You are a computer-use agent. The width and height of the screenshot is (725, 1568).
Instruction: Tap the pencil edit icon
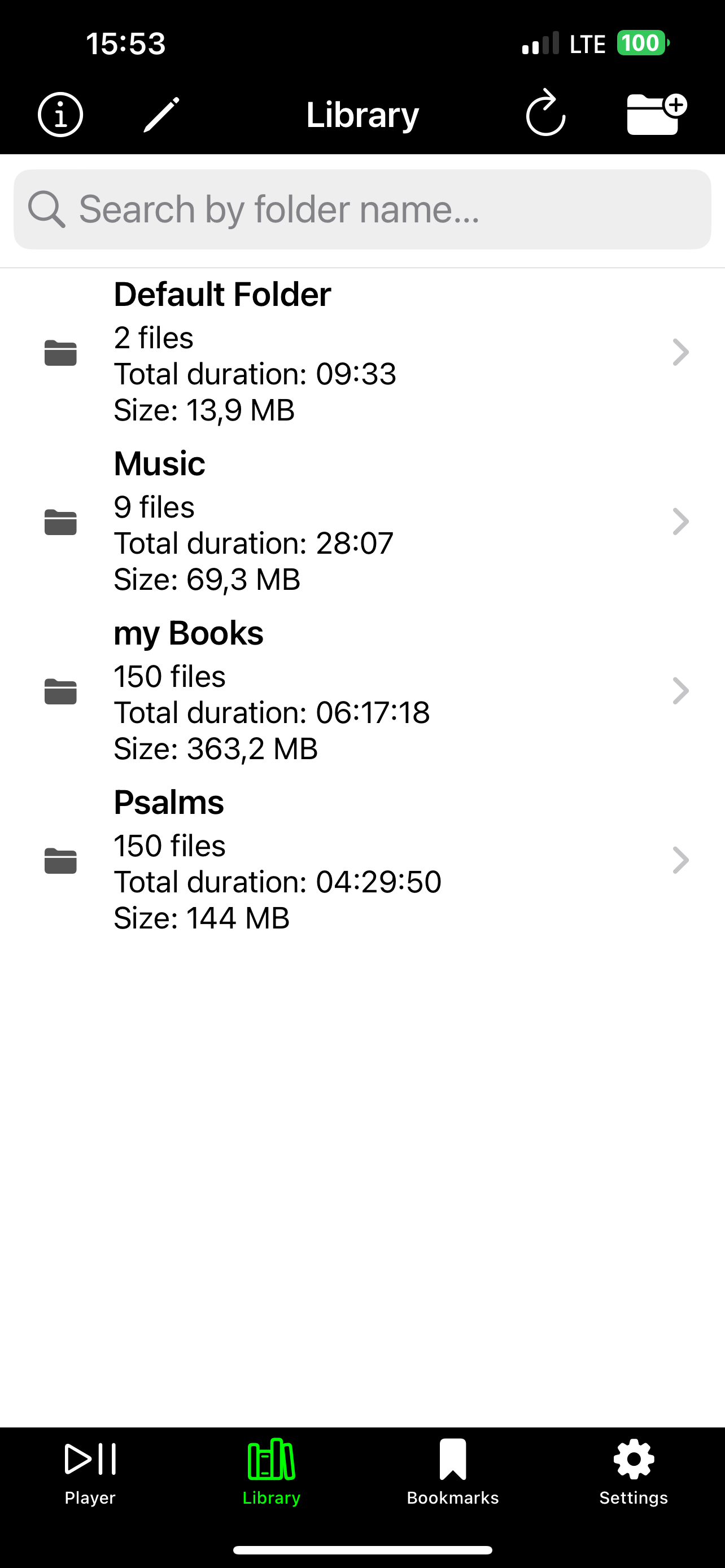pyautogui.click(x=161, y=115)
